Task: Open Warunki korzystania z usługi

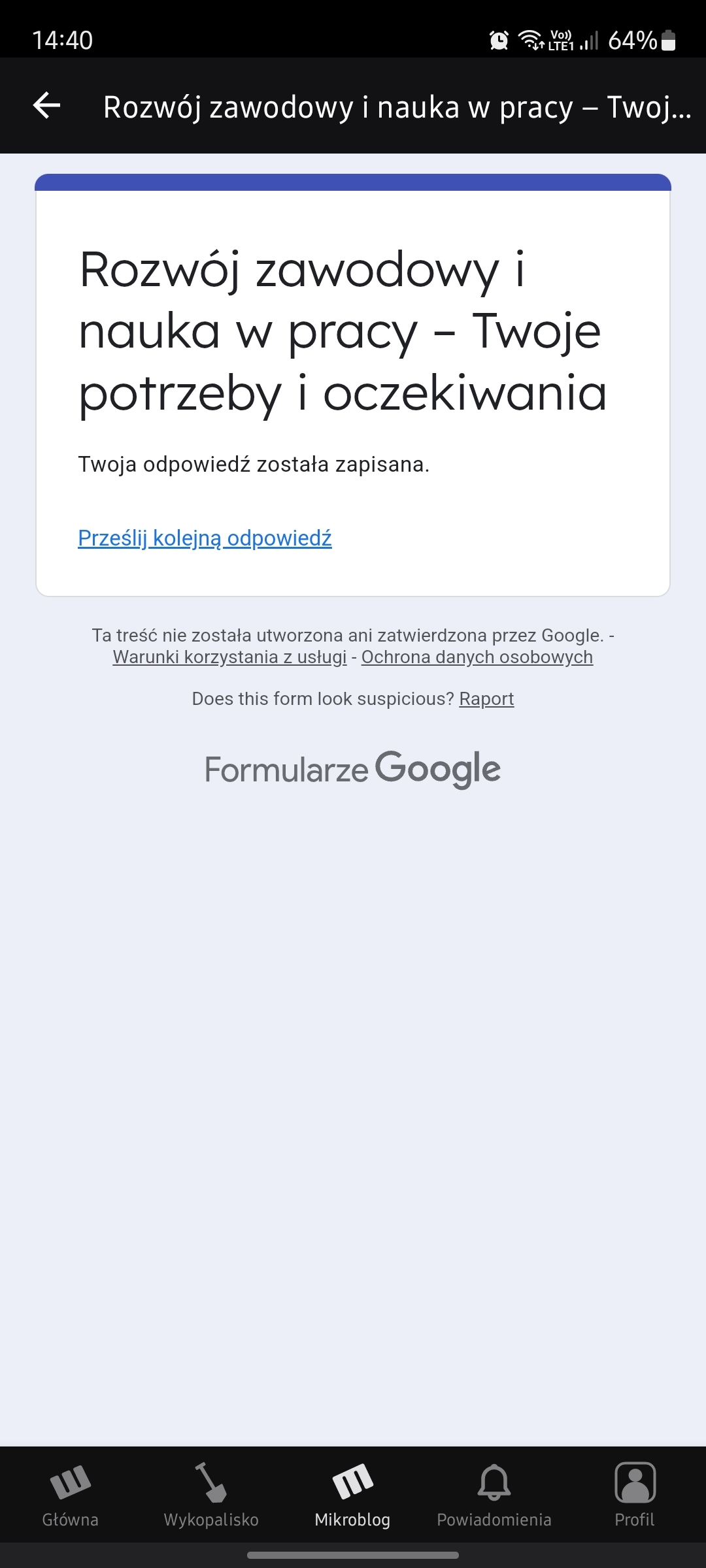Action: coord(229,657)
